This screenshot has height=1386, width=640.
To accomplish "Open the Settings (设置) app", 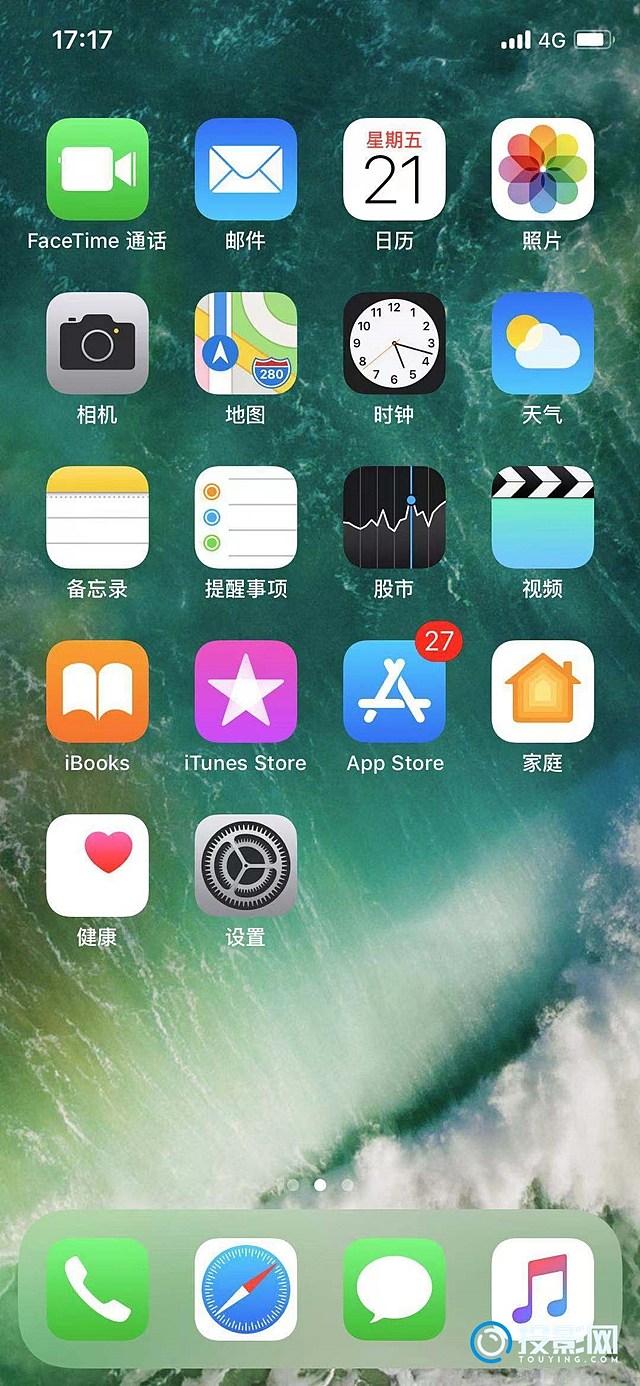I will click(x=246, y=865).
